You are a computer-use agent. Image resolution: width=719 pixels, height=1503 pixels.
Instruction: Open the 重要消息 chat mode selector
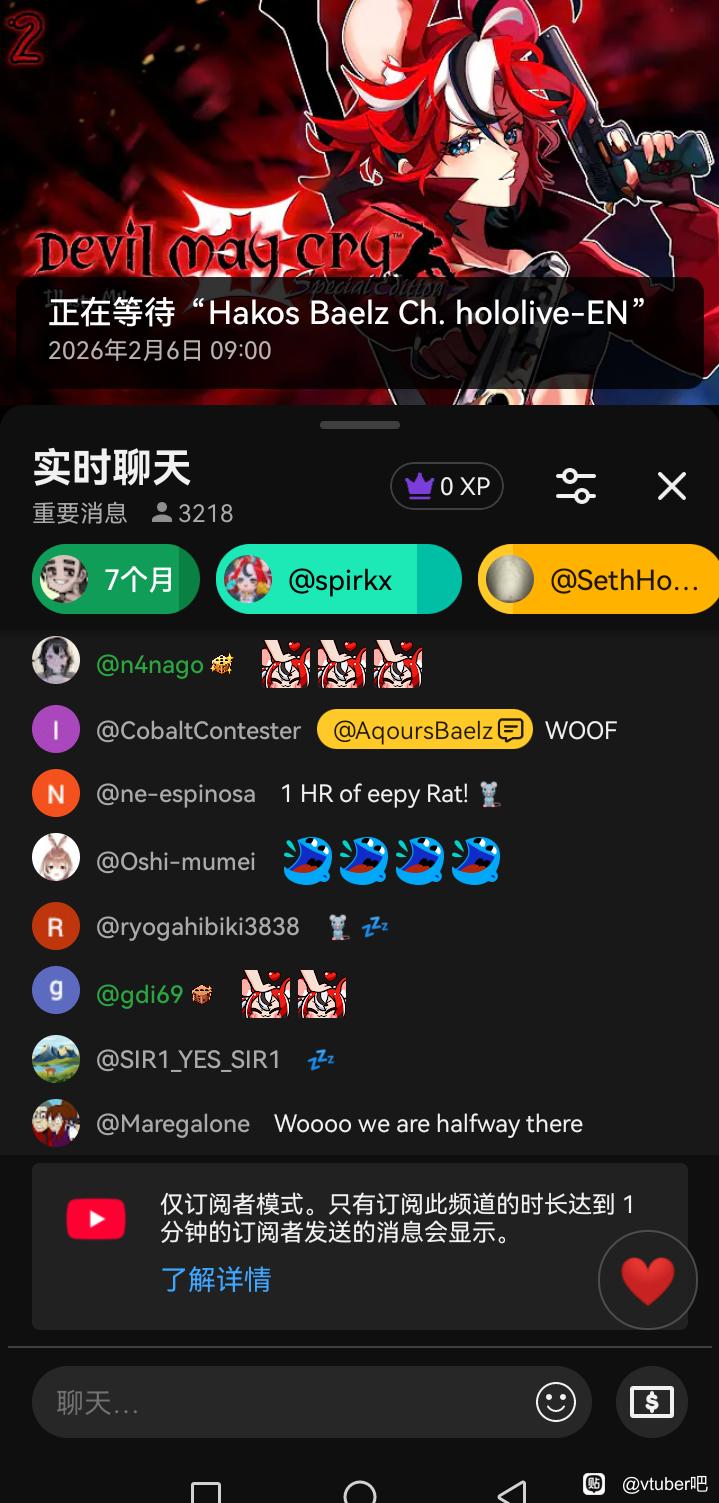(x=80, y=513)
